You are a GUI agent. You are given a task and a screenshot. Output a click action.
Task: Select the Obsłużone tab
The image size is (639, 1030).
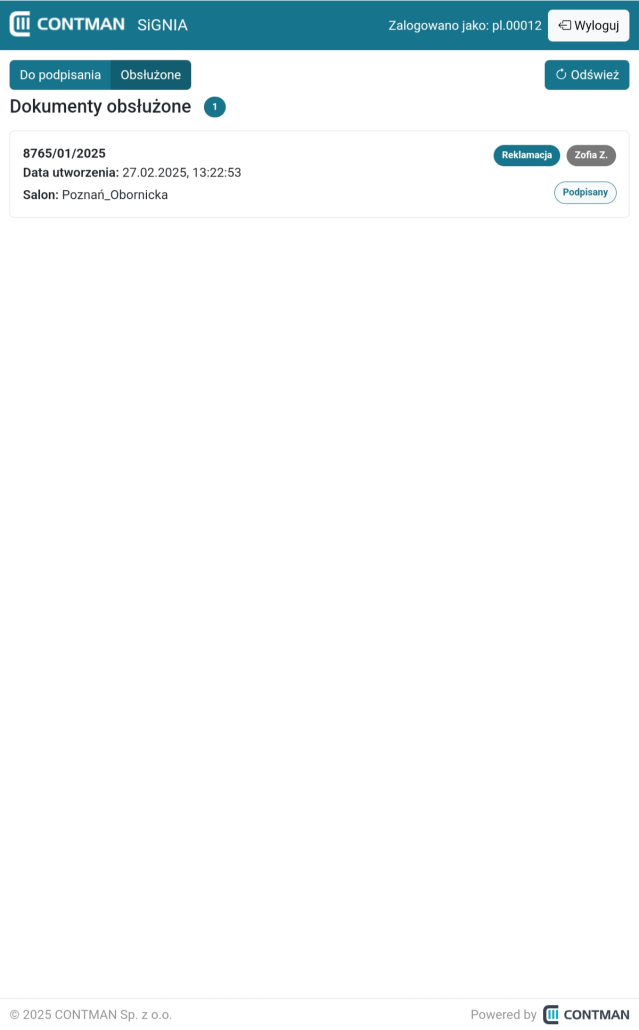(151, 75)
